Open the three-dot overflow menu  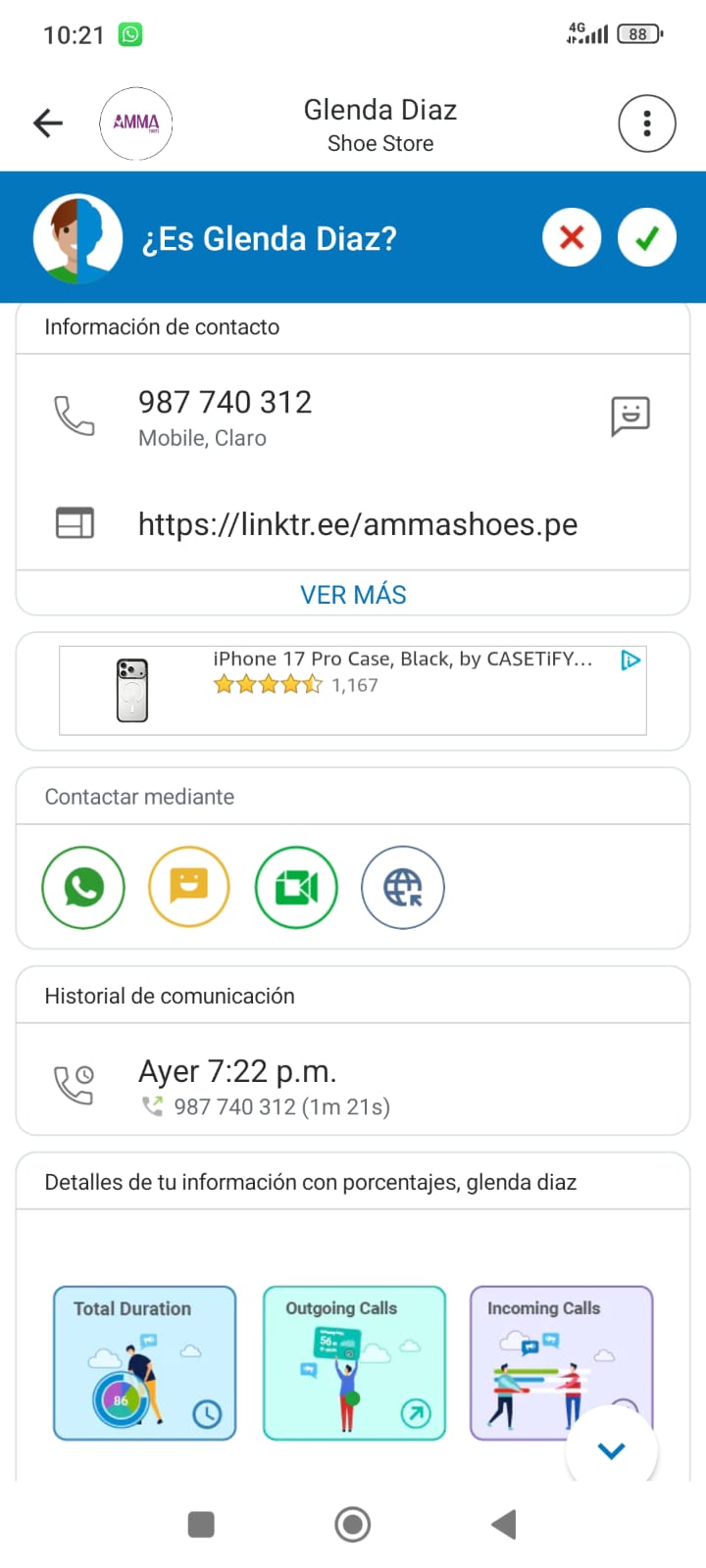pyautogui.click(x=646, y=123)
